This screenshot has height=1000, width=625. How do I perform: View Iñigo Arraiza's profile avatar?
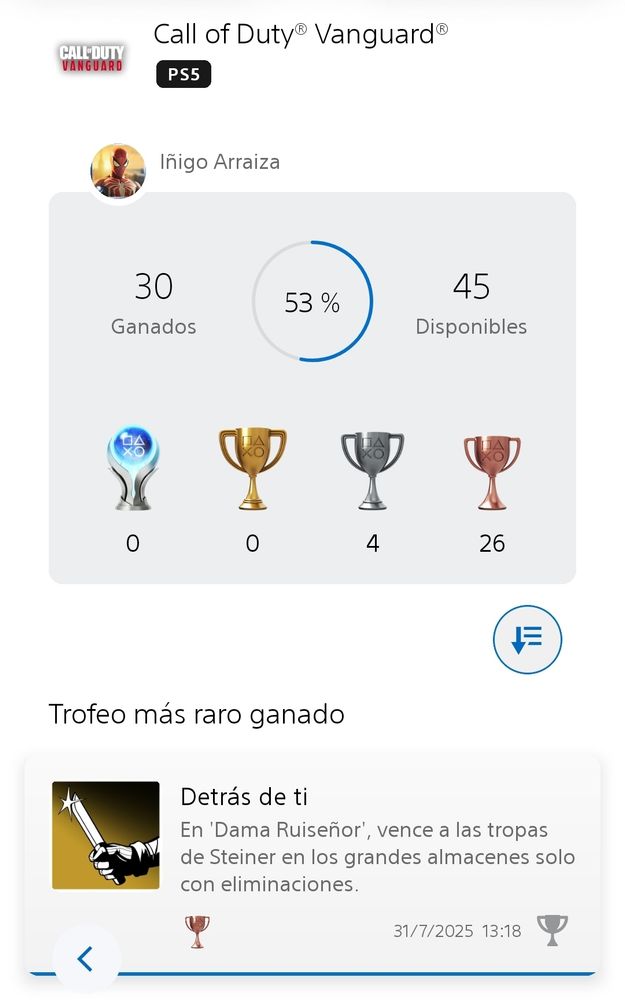(x=118, y=171)
